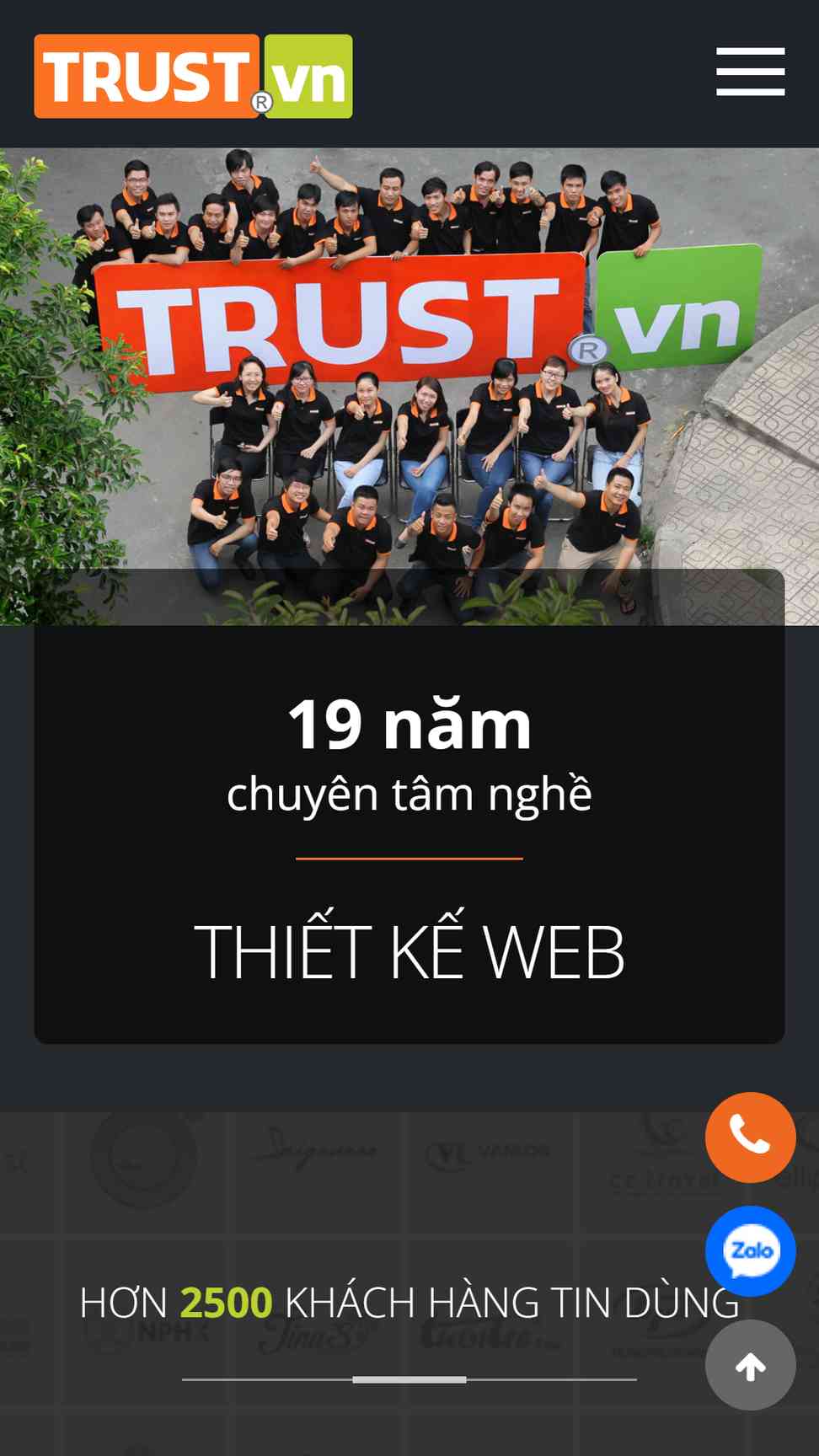Tap the orange phone call button

point(750,1137)
